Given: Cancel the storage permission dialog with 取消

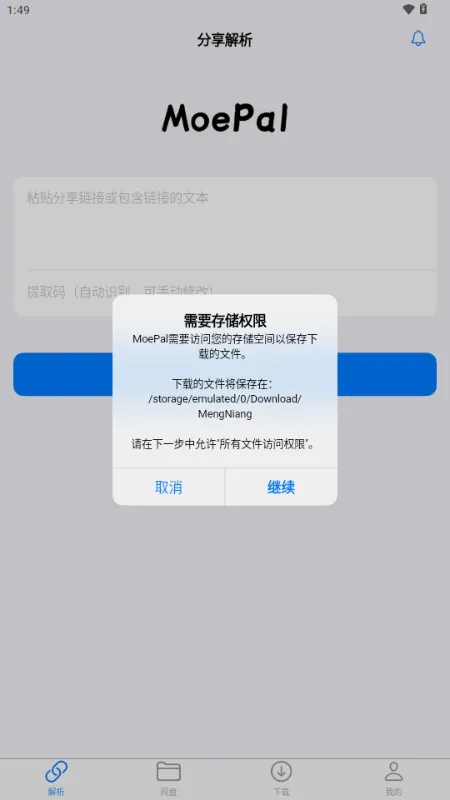Looking at the screenshot, I should 168,487.
